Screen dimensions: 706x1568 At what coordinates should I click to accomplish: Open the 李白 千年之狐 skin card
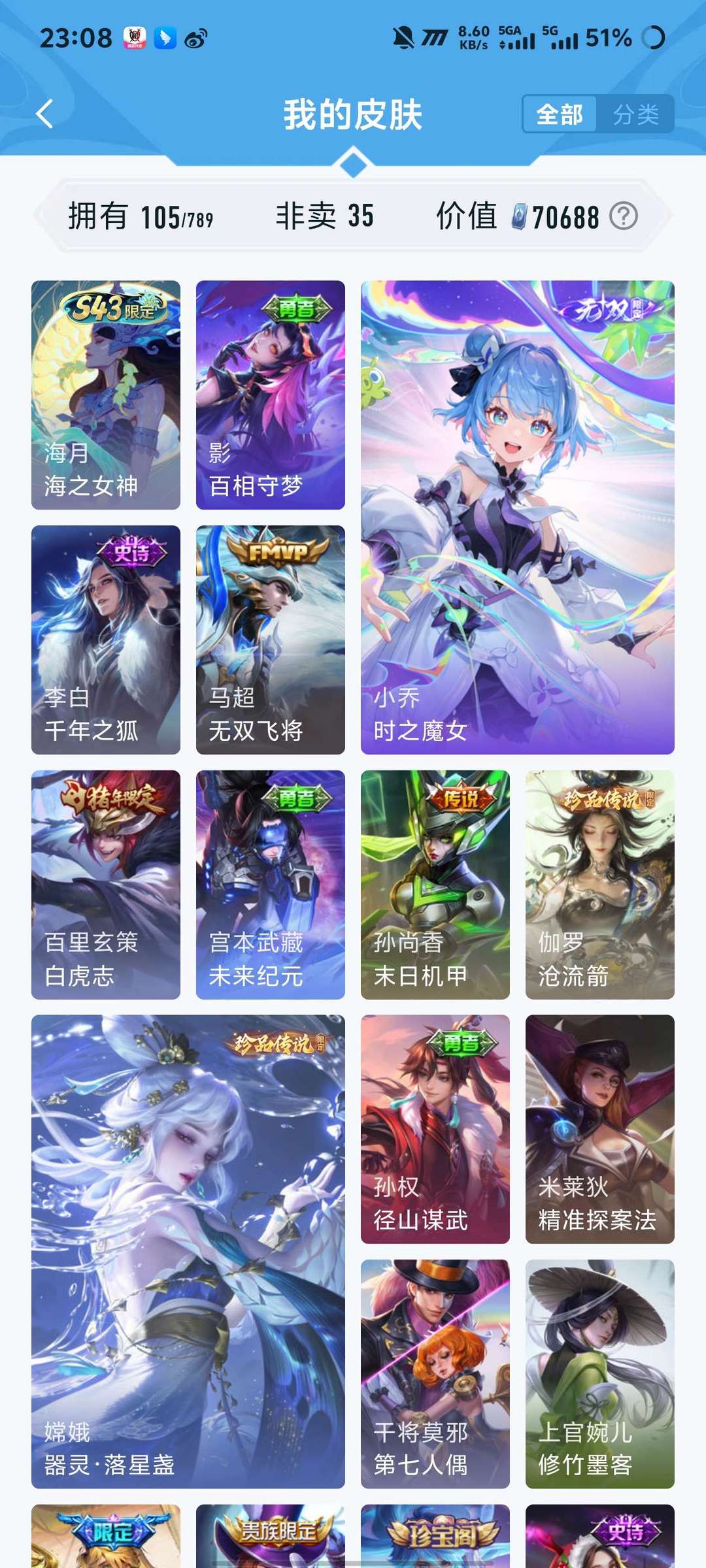pyautogui.click(x=106, y=640)
